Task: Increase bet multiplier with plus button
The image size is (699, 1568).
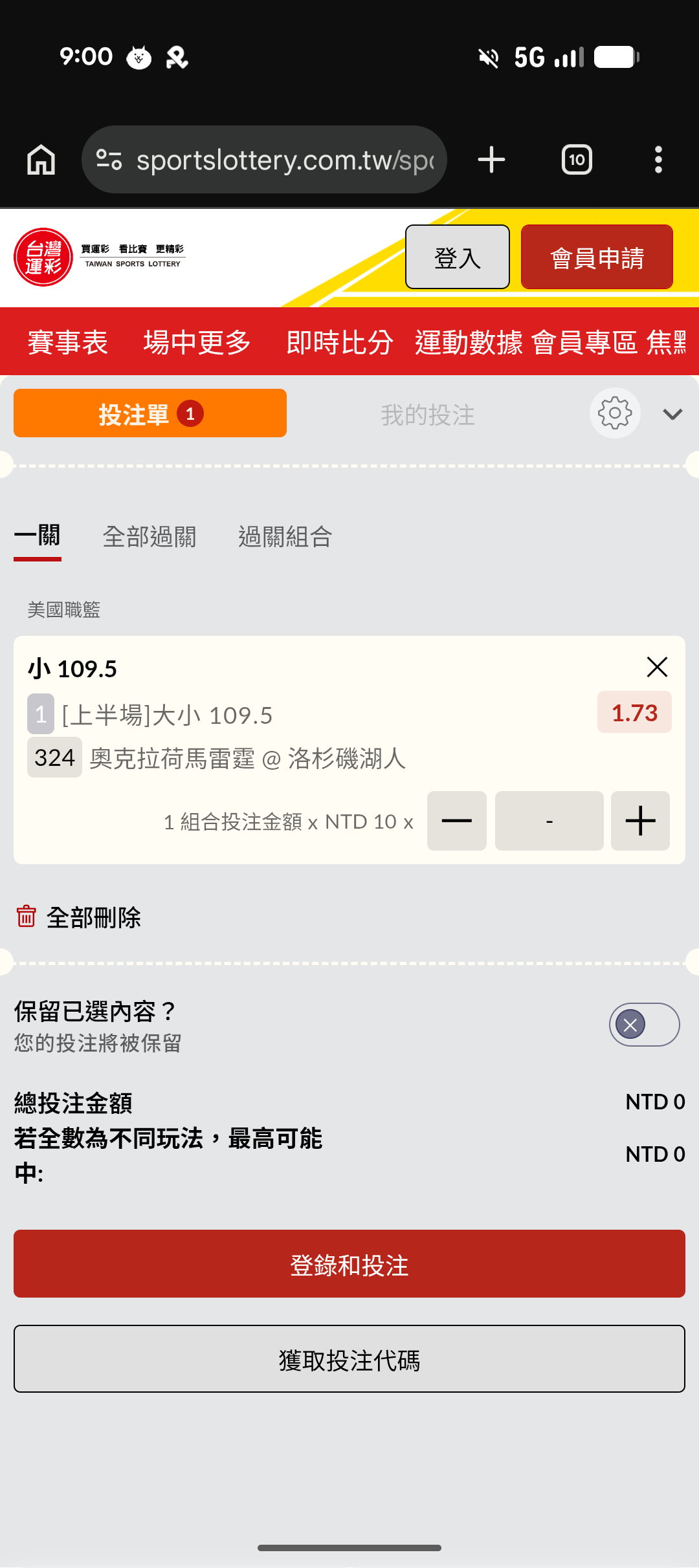Action: click(x=641, y=821)
